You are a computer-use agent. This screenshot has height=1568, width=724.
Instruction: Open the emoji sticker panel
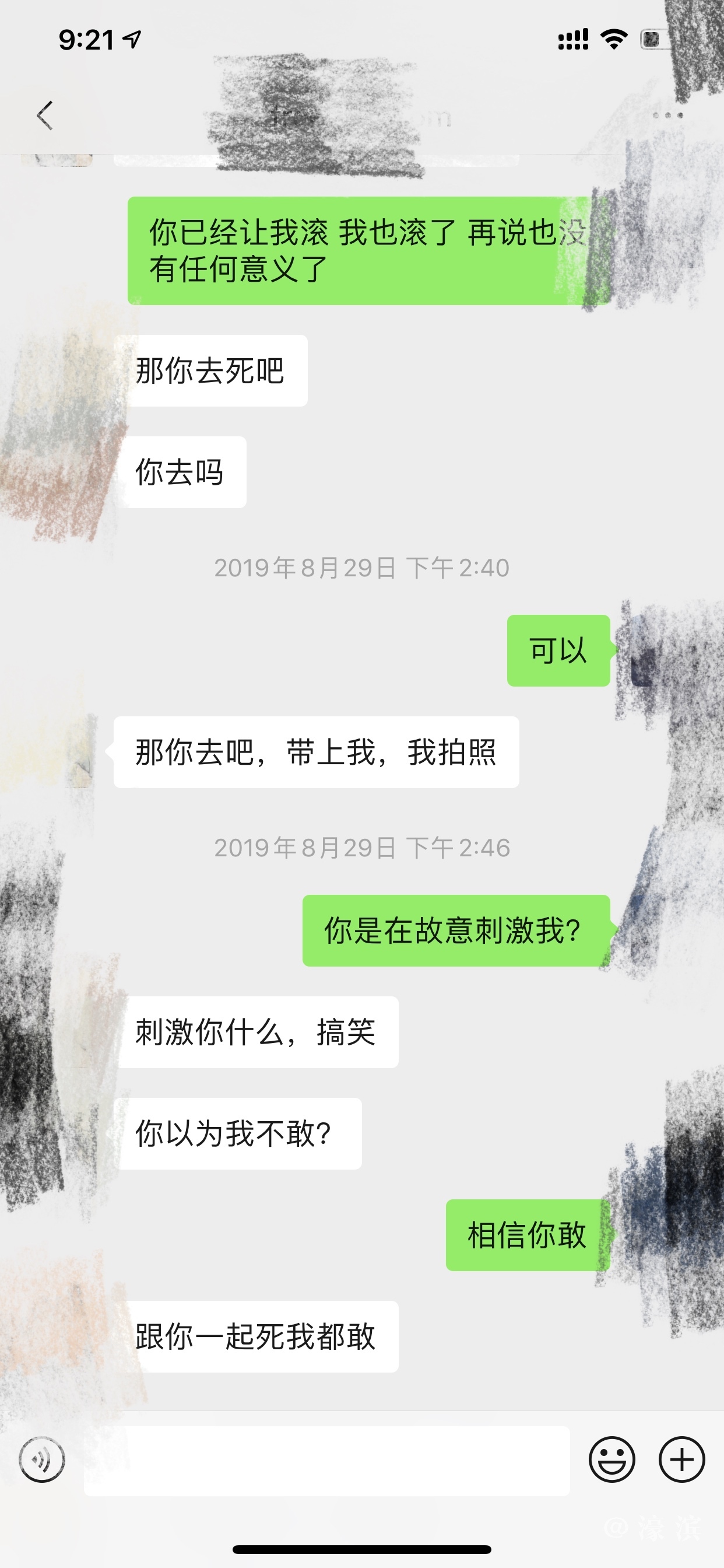pyautogui.click(x=611, y=1459)
